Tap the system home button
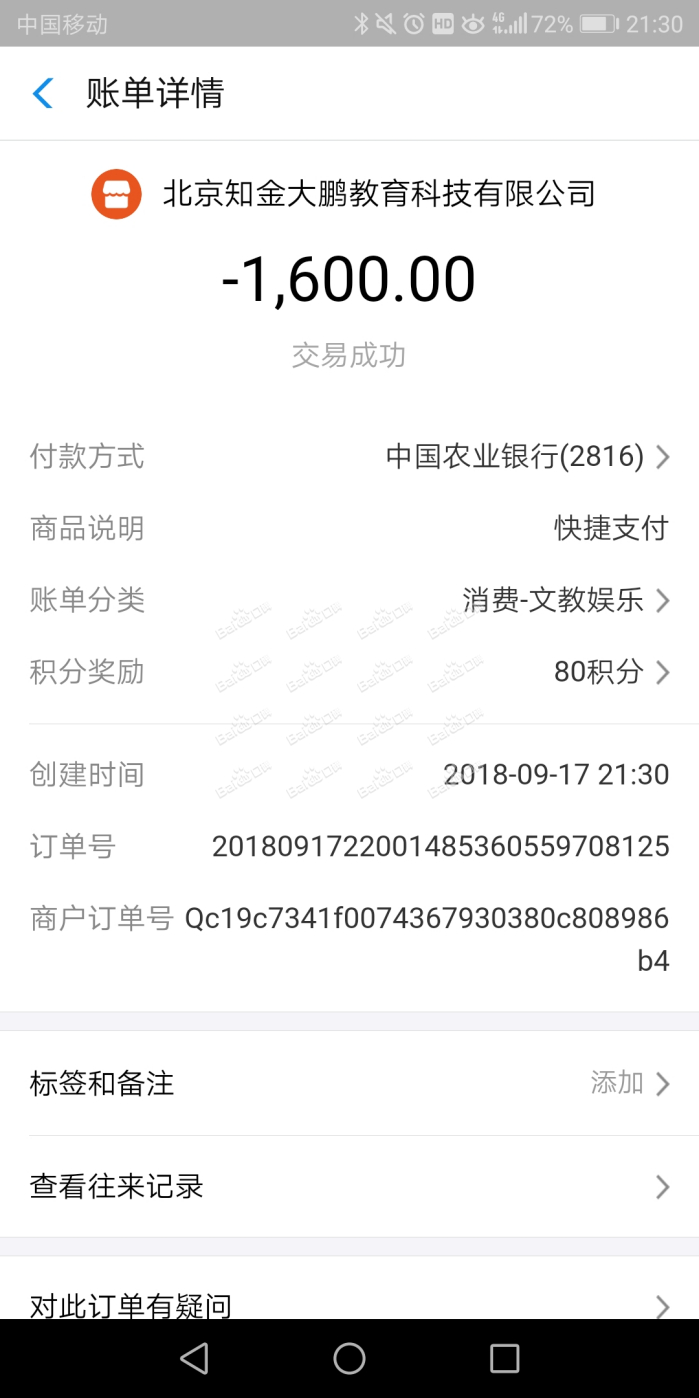Screen dimensions: 699x1398 [x=349, y=1358]
